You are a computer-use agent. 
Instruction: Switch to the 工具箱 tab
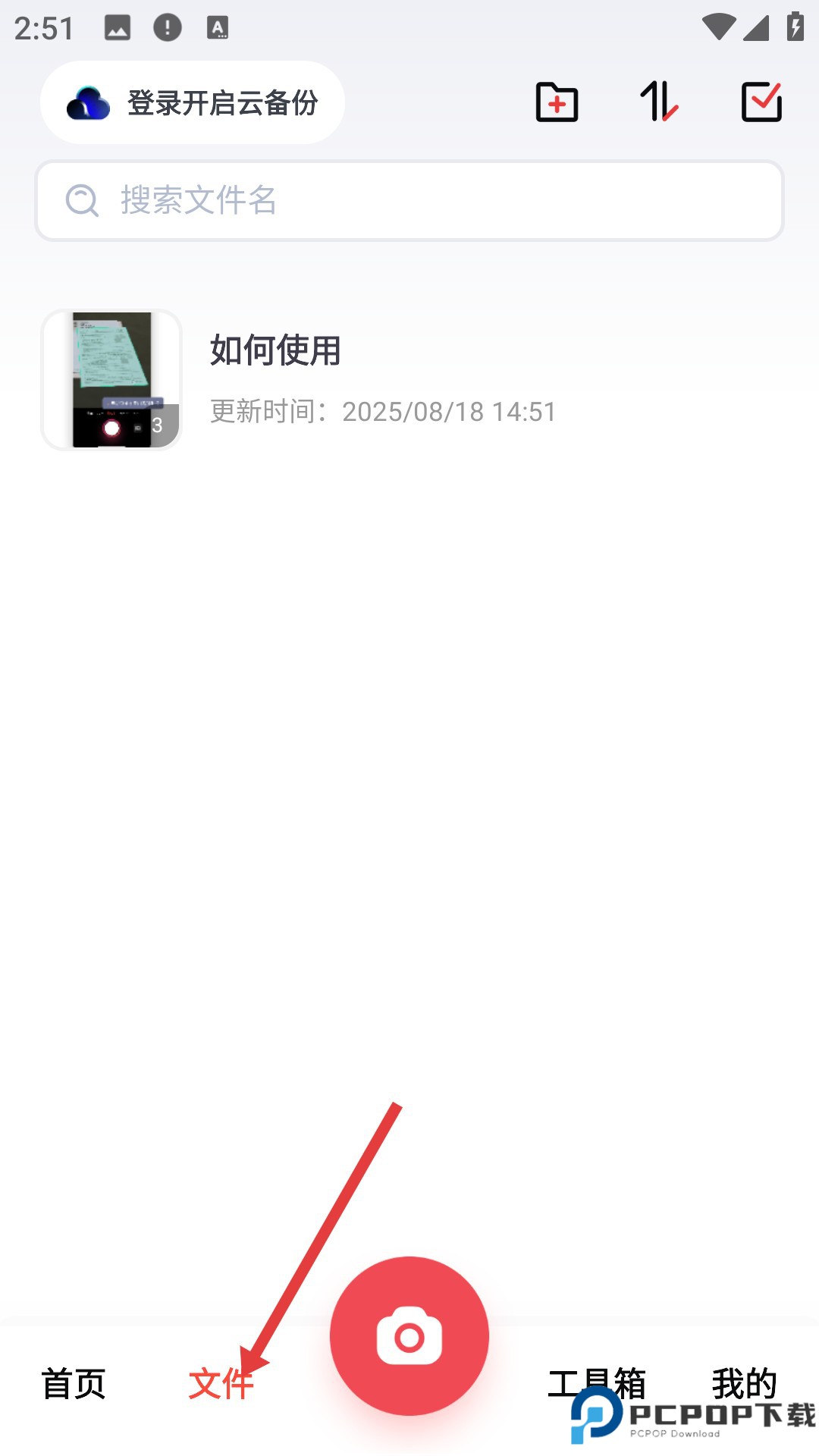point(596,1382)
